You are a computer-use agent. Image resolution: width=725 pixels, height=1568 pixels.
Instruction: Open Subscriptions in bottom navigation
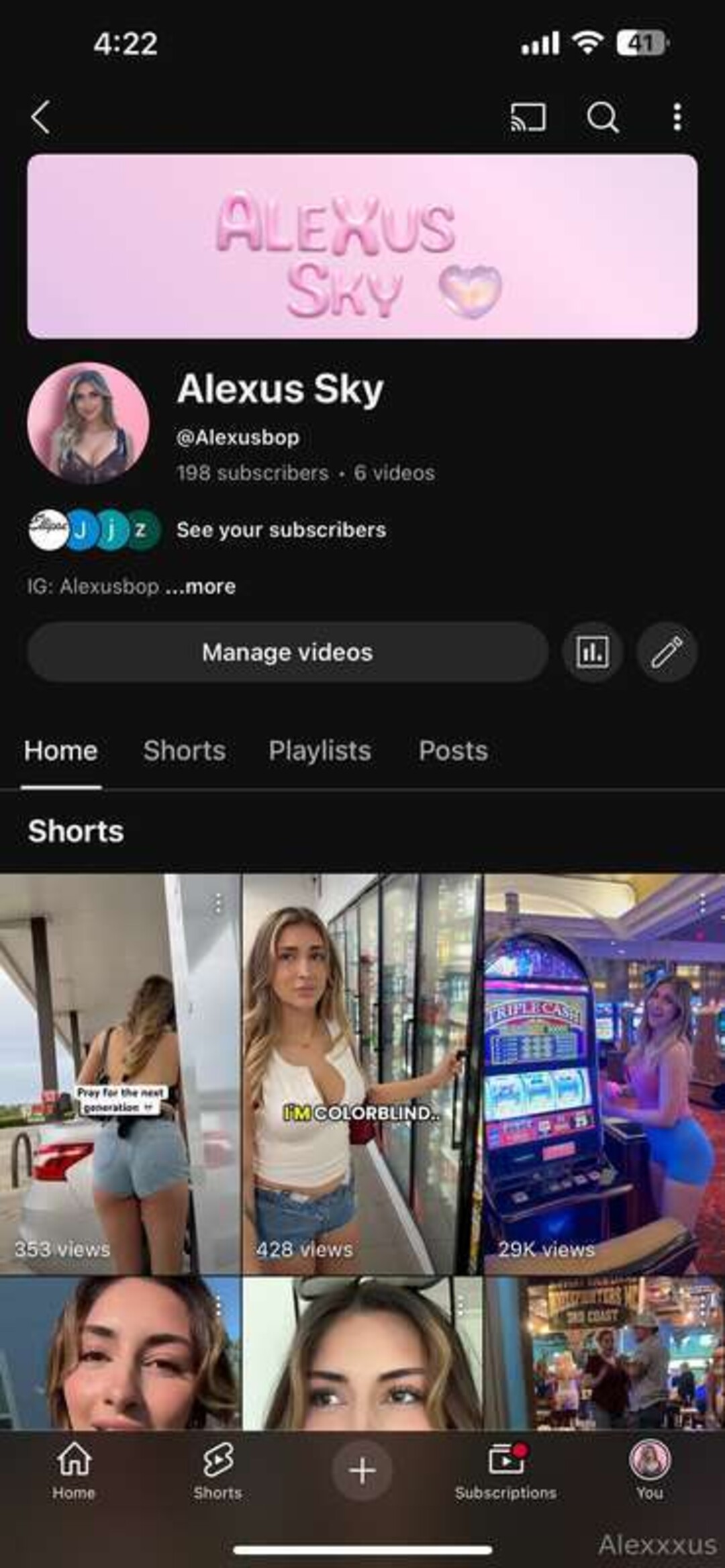[x=505, y=1471]
